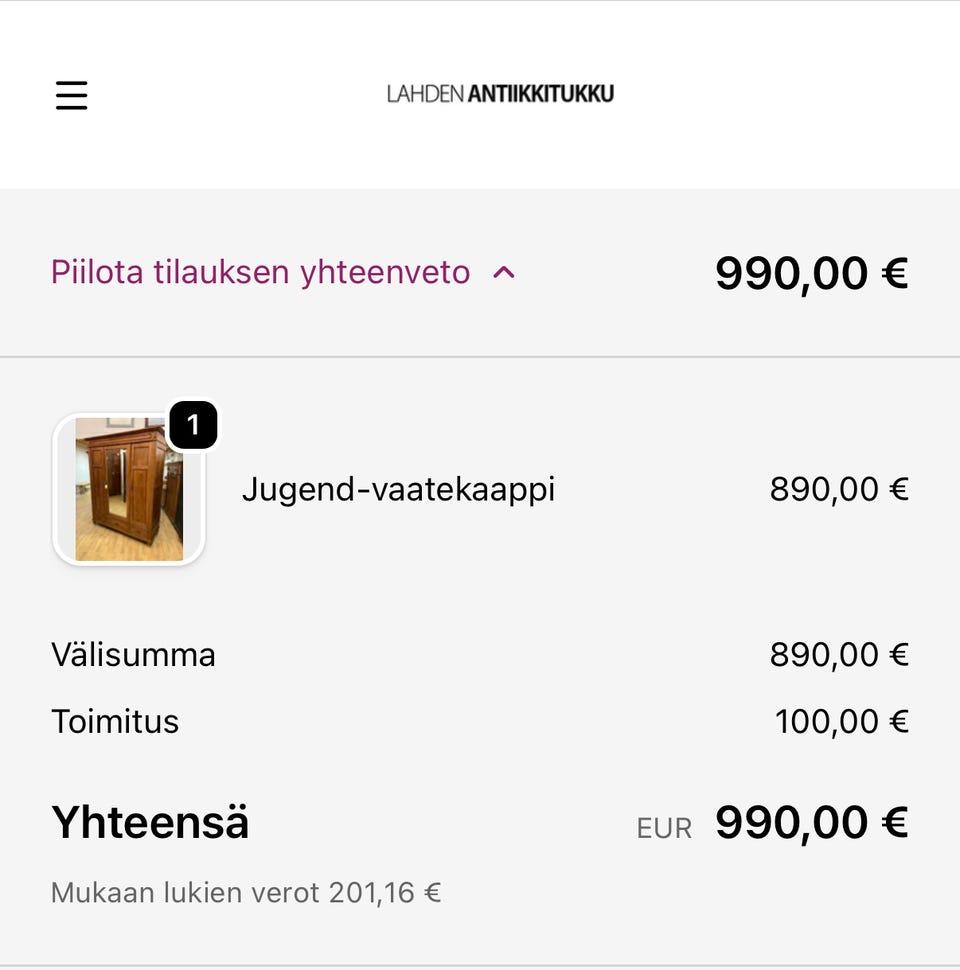Click the three-line menu icon top left

tap(71, 96)
